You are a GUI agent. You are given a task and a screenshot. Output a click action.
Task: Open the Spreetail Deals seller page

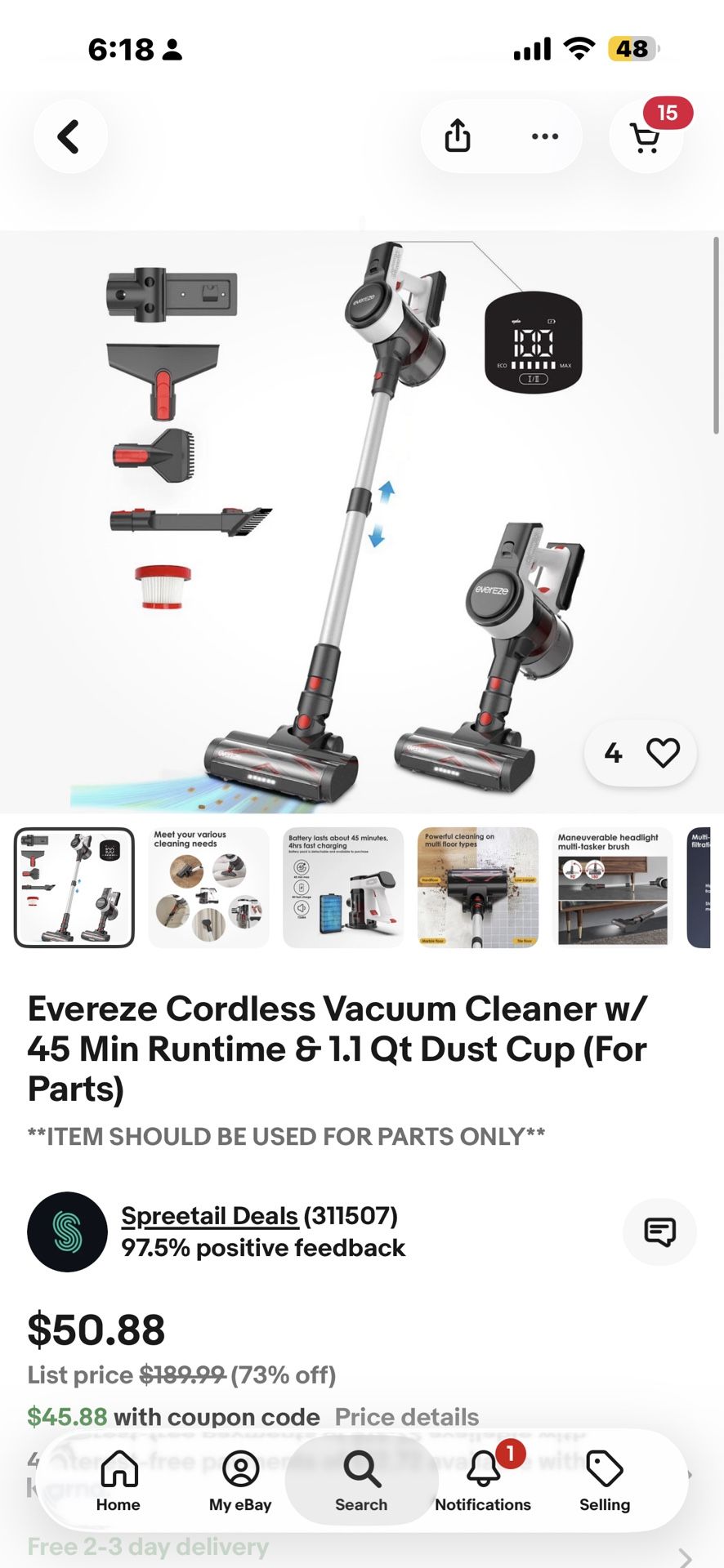point(209,1215)
